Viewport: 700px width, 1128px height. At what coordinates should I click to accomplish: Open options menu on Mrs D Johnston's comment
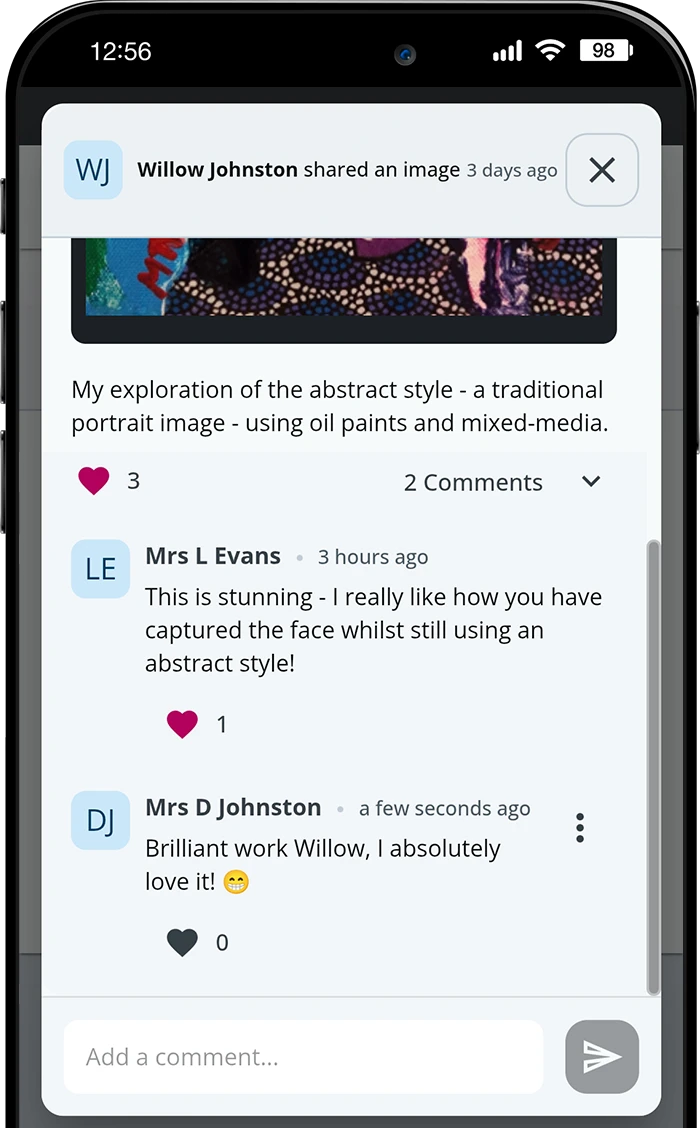[x=580, y=827]
